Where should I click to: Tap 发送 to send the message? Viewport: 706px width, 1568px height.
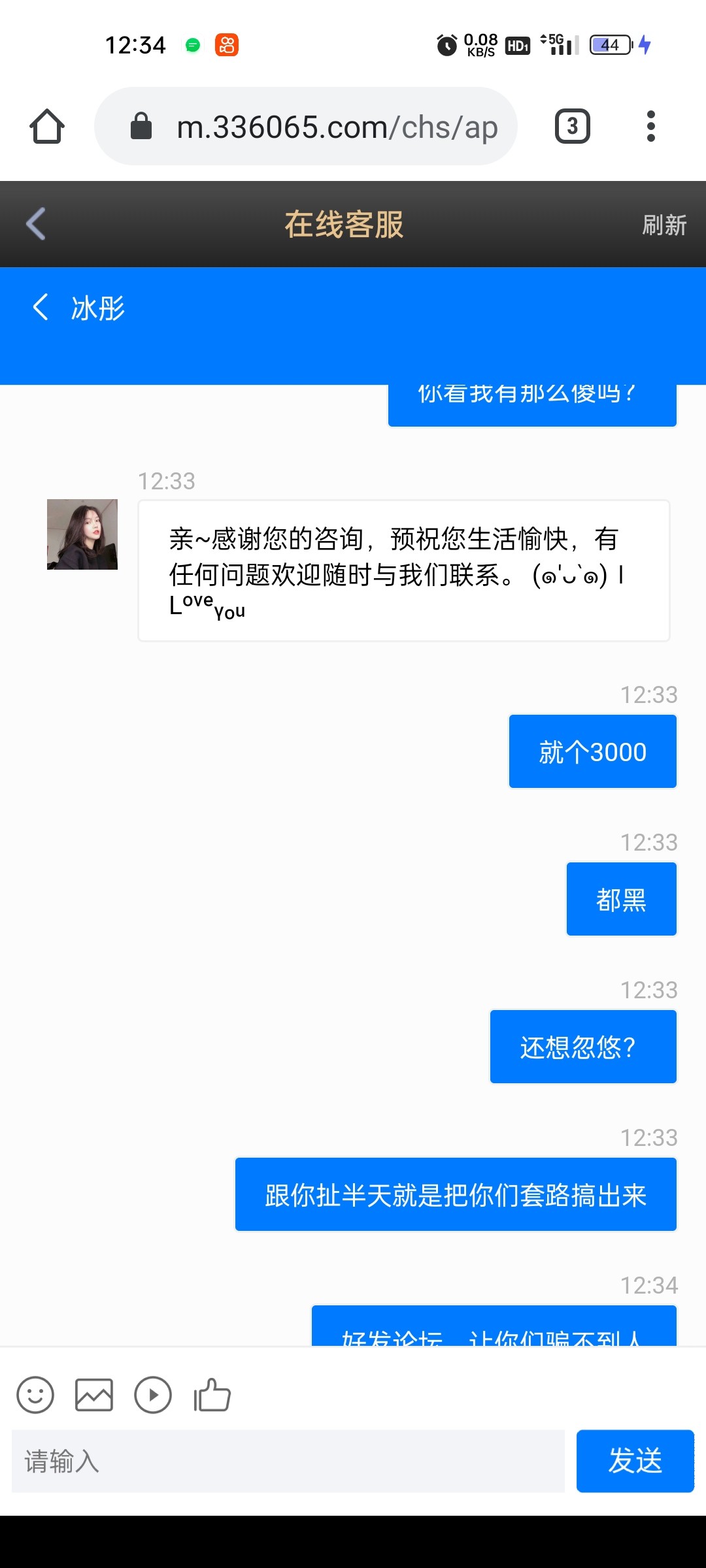[635, 1461]
